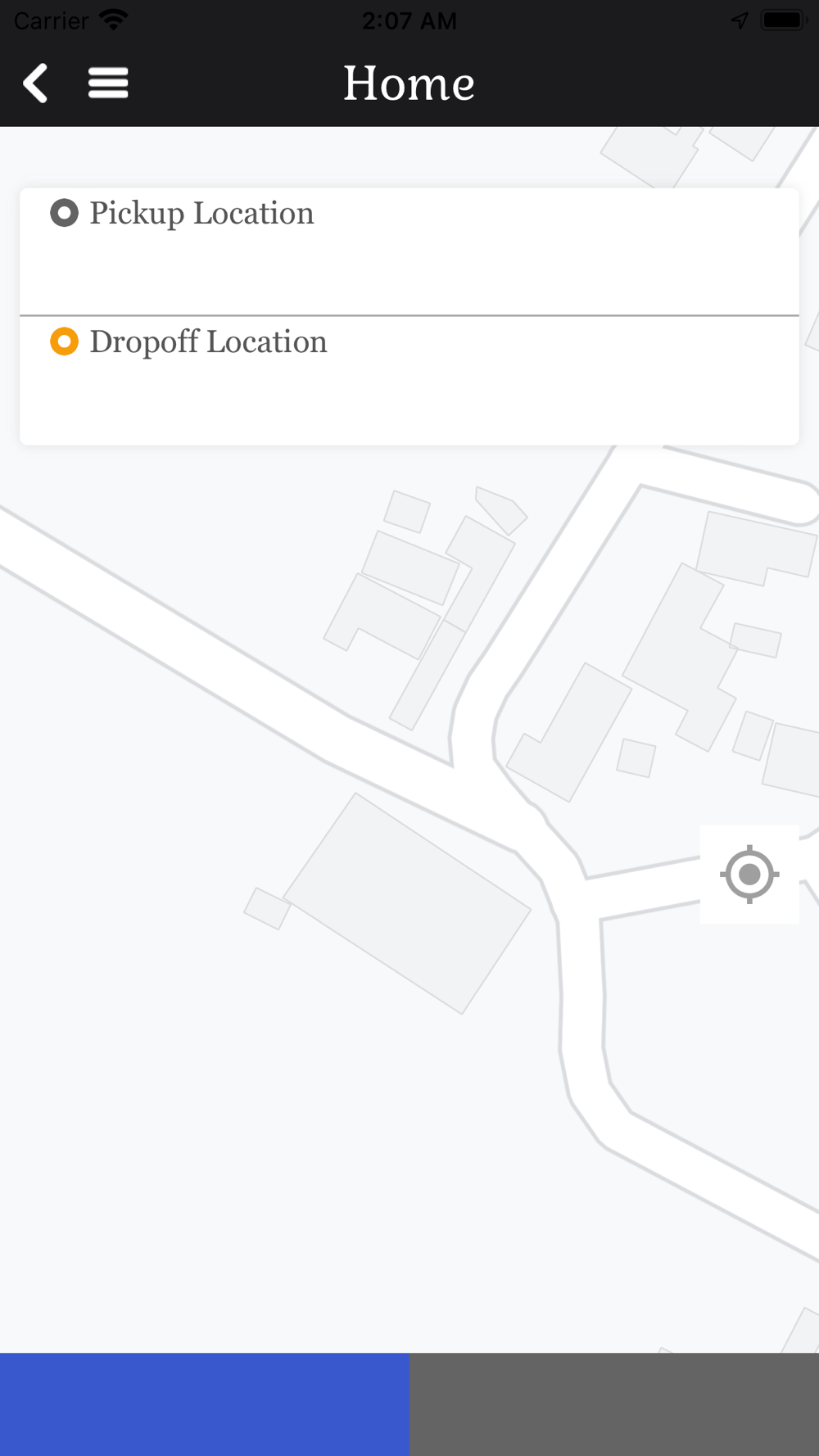Center map on my current location
This screenshot has width=819, height=1456.
(749, 874)
